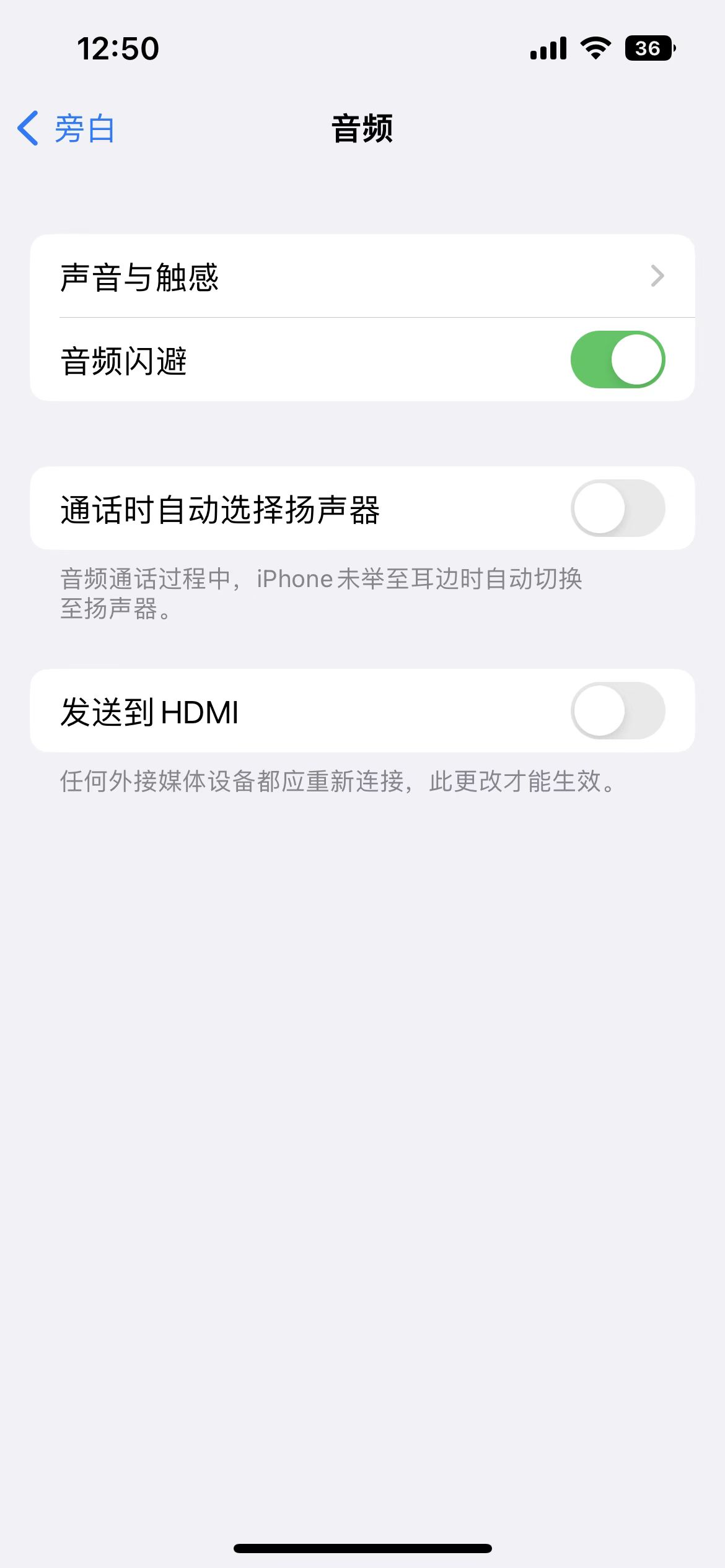Enable 发送到 HDMI switch

[x=617, y=711]
